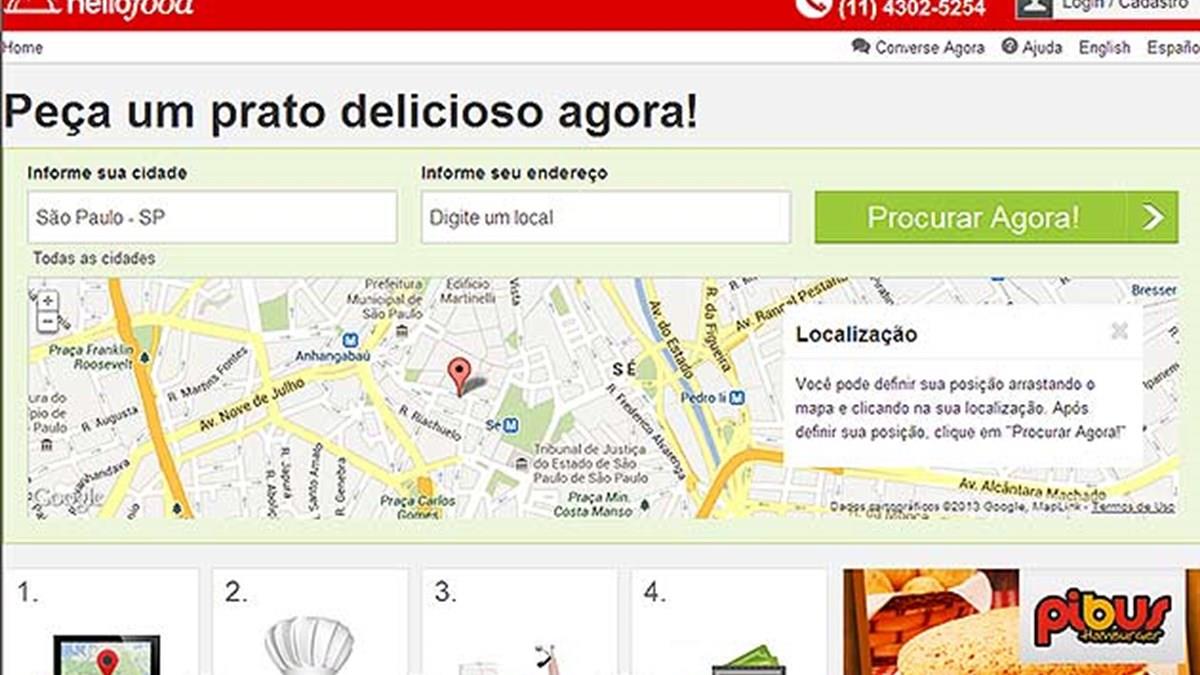The height and width of the screenshot is (675, 1200).
Task: Zoom in on the map
Action: pos(47,301)
